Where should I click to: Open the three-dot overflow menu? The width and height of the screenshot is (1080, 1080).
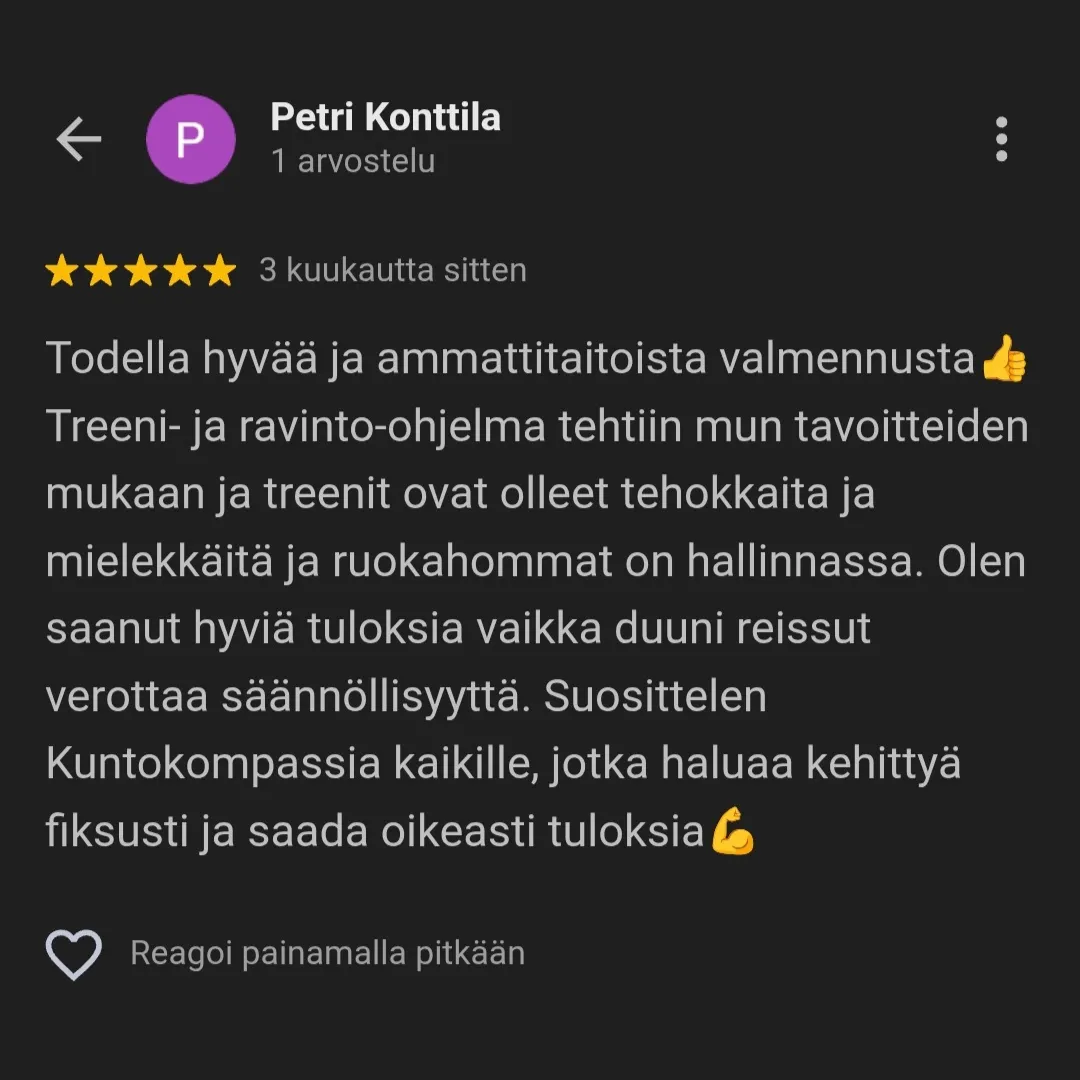coord(1001,139)
